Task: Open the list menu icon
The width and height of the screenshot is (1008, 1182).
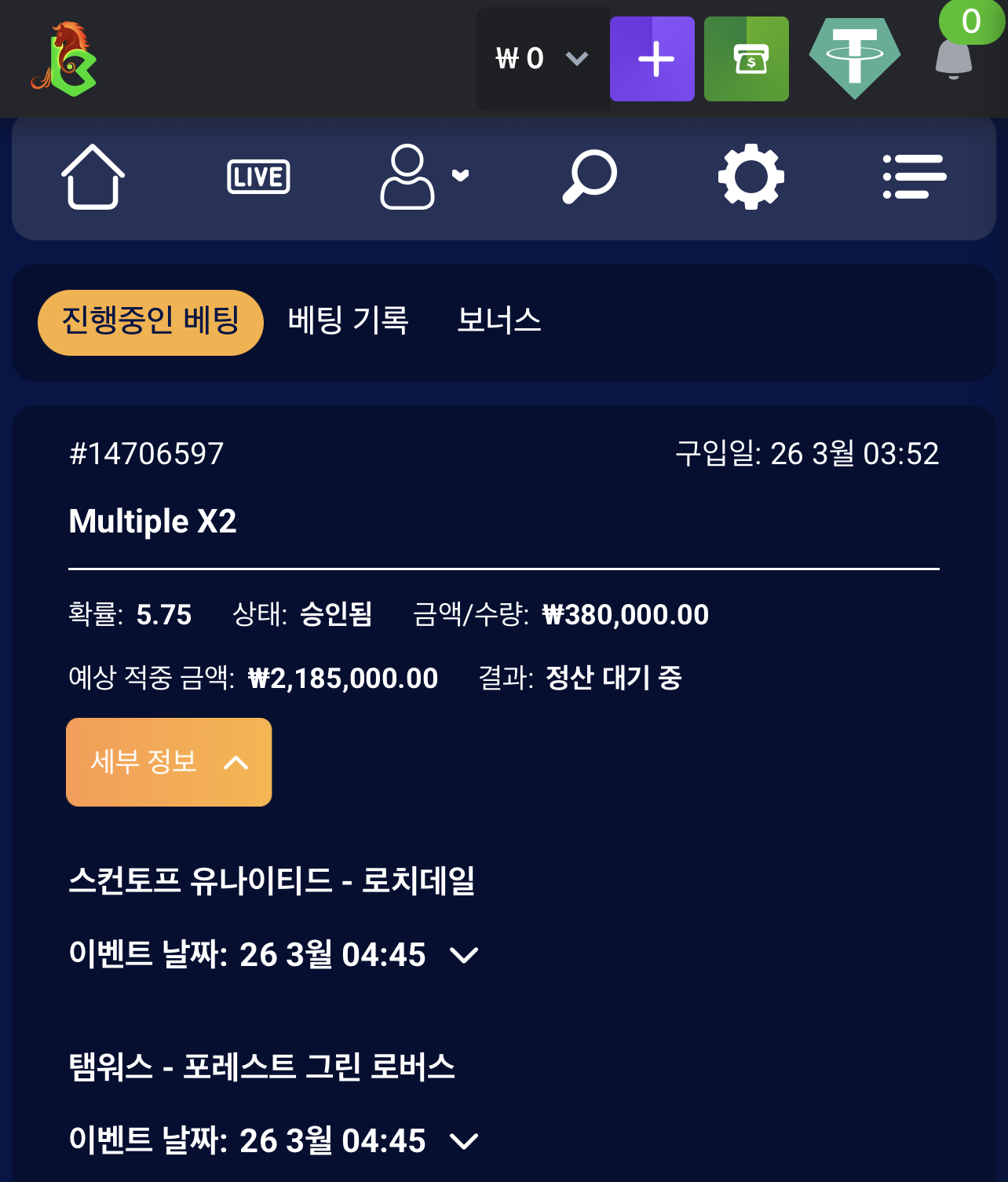Action: [x=914, y=177]
